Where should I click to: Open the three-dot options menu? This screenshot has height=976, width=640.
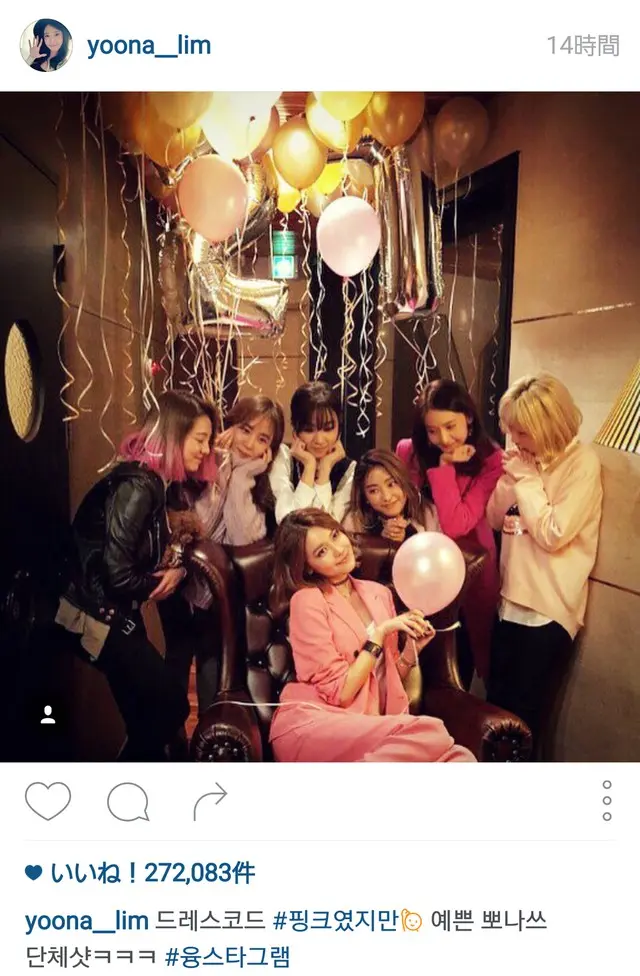(x=607, y=801)
